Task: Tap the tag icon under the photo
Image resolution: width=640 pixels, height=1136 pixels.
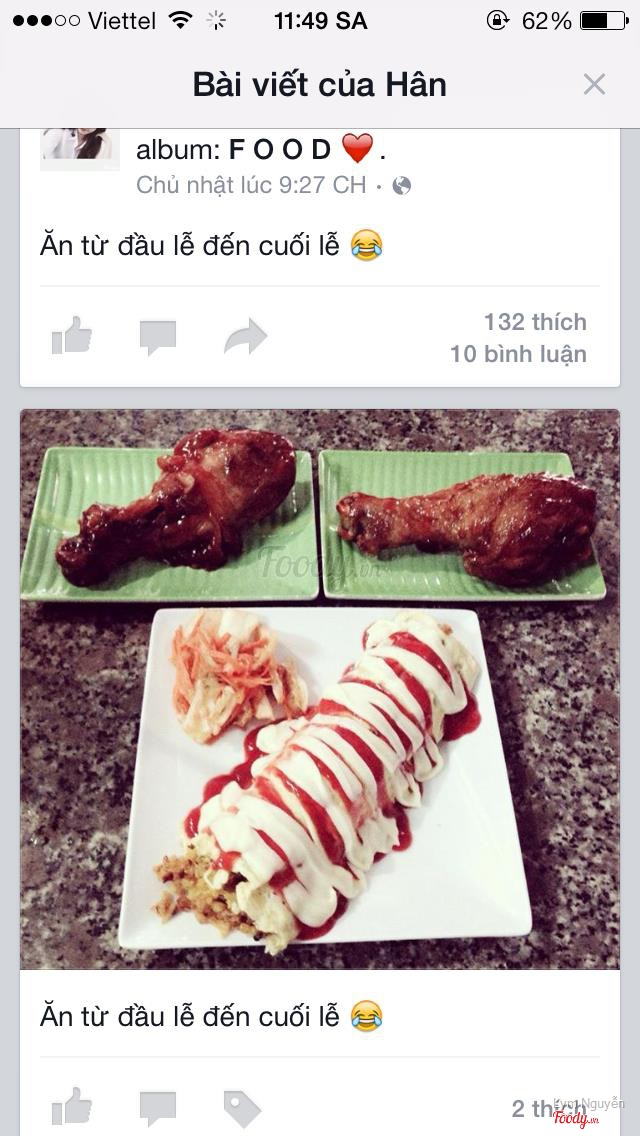Action: coord(242,1108)
